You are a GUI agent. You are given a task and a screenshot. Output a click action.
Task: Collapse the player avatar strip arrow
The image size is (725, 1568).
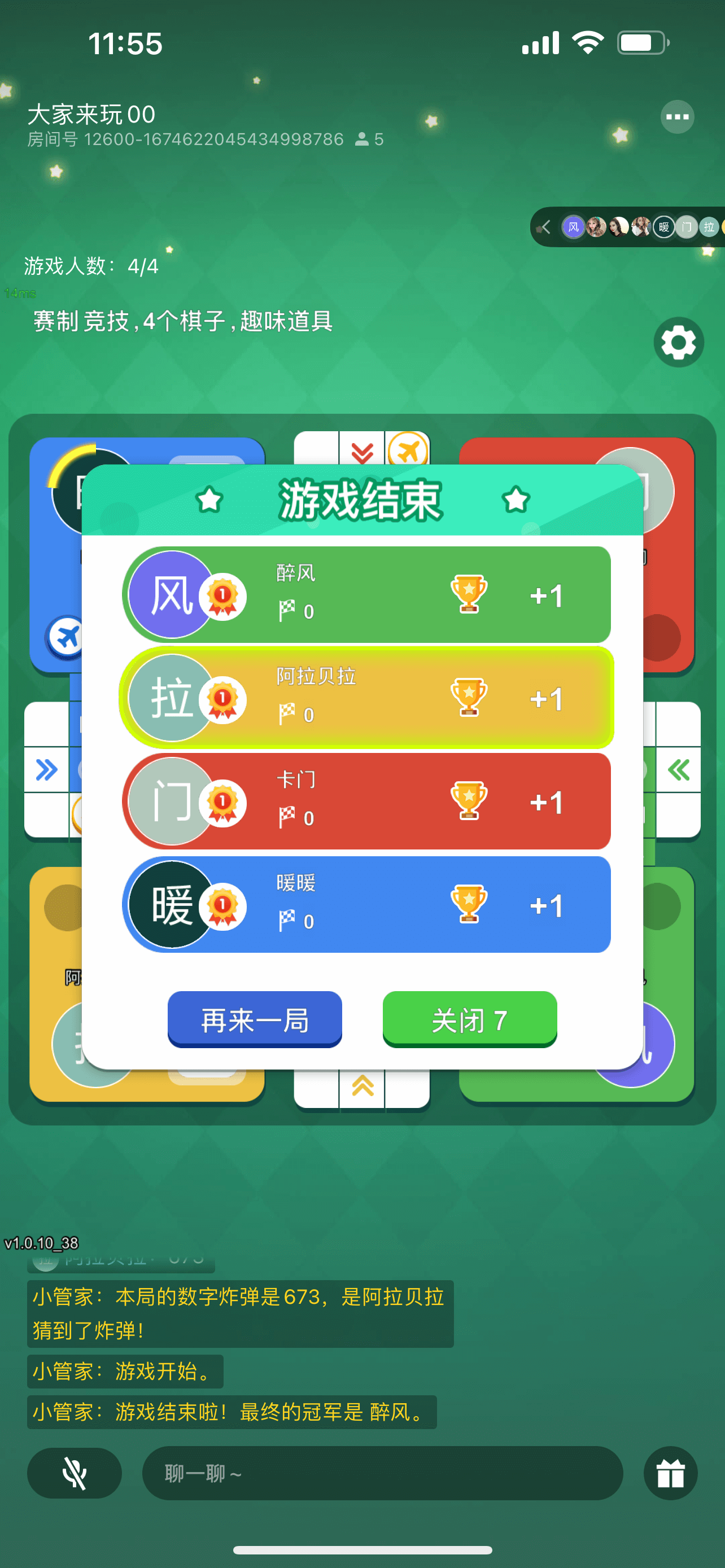pos(545,227)
